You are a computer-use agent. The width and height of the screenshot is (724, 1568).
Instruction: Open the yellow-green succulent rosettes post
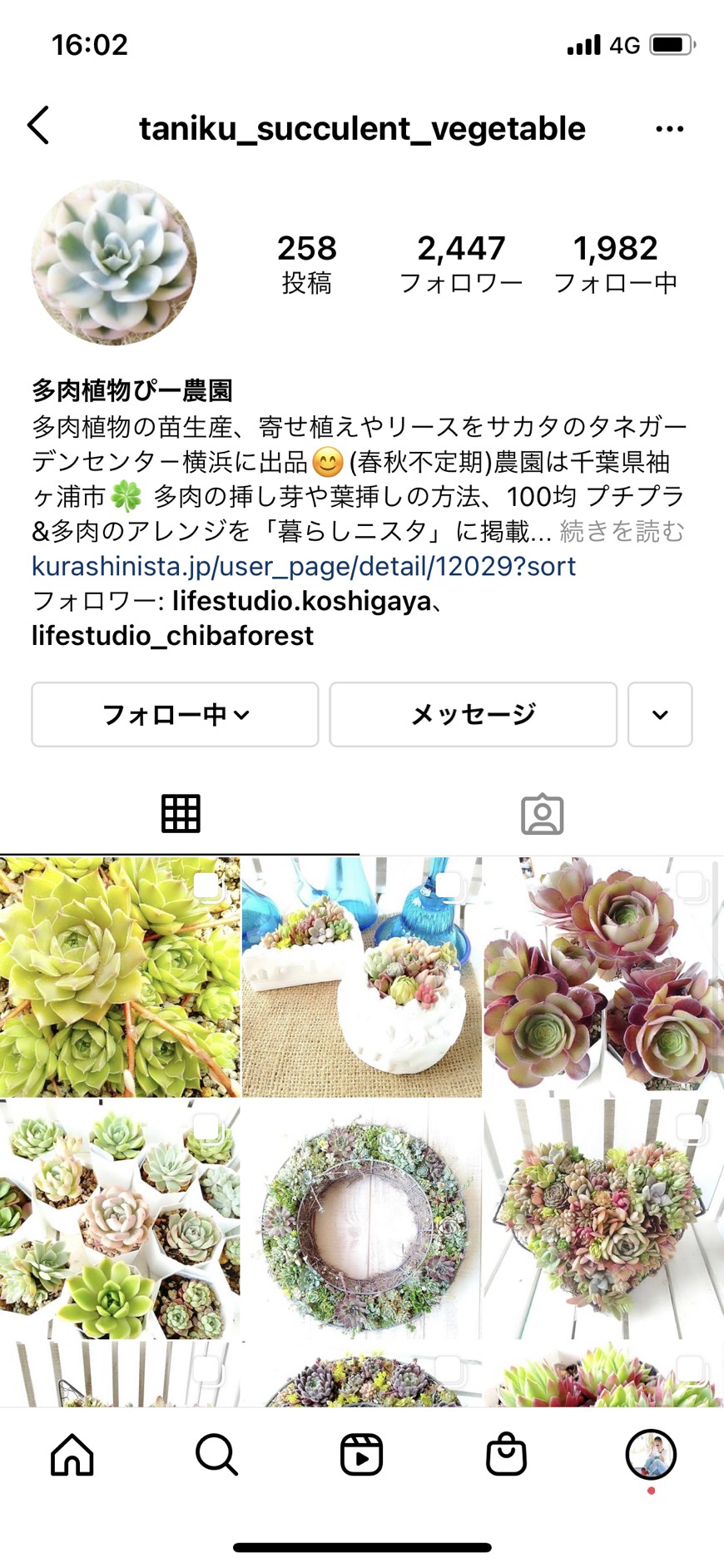point(119,976)
